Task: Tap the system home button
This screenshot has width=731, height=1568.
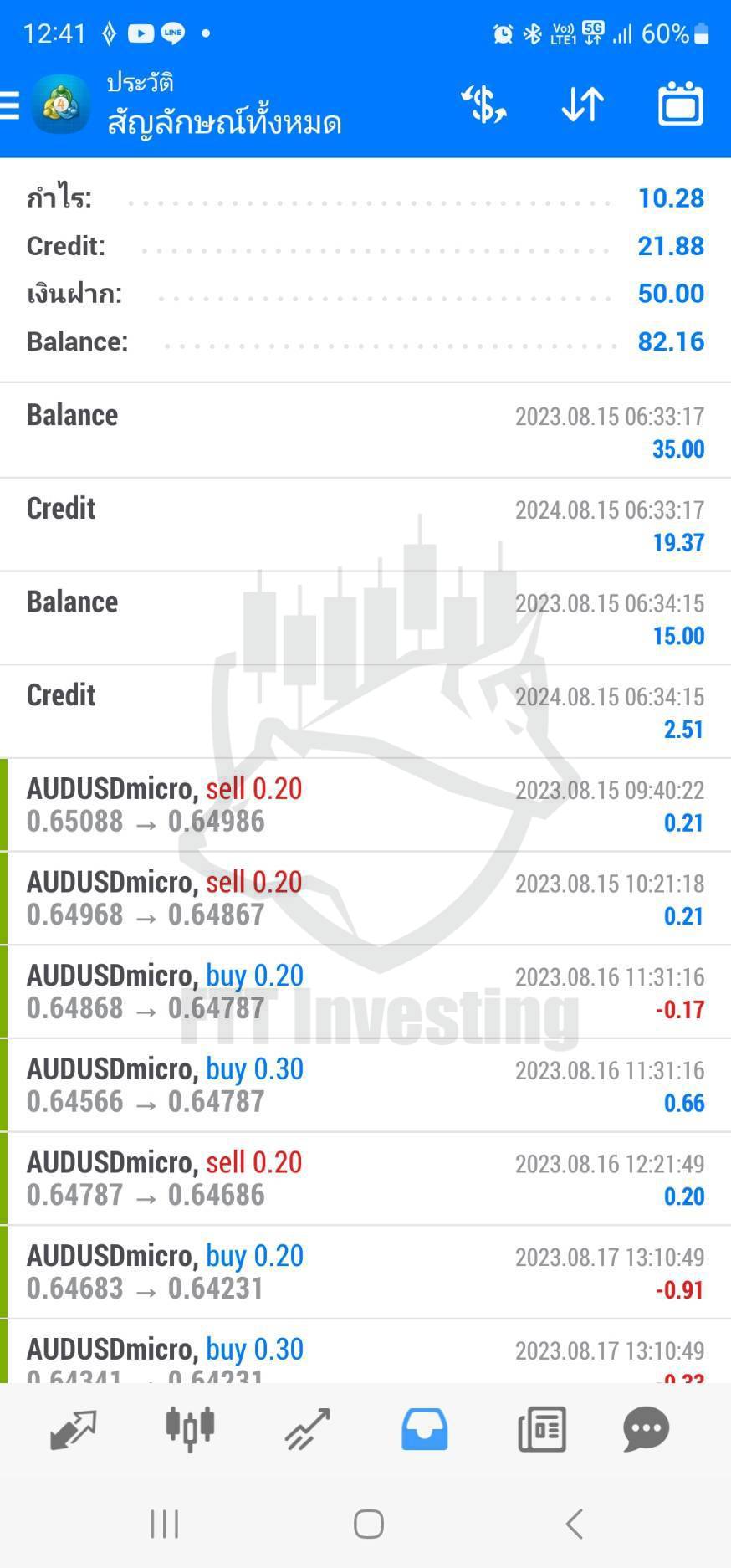Action: pos(368,1524)
